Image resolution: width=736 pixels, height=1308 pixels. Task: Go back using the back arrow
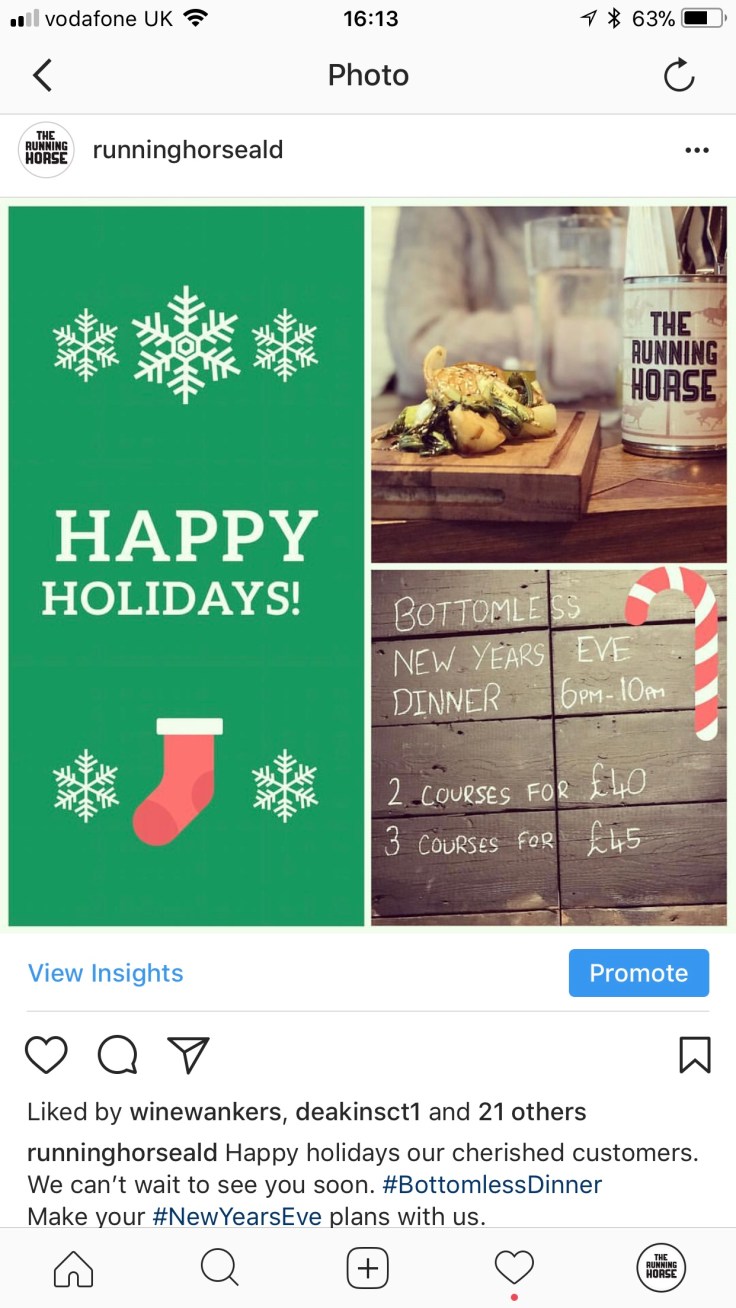tap(42, 75)
